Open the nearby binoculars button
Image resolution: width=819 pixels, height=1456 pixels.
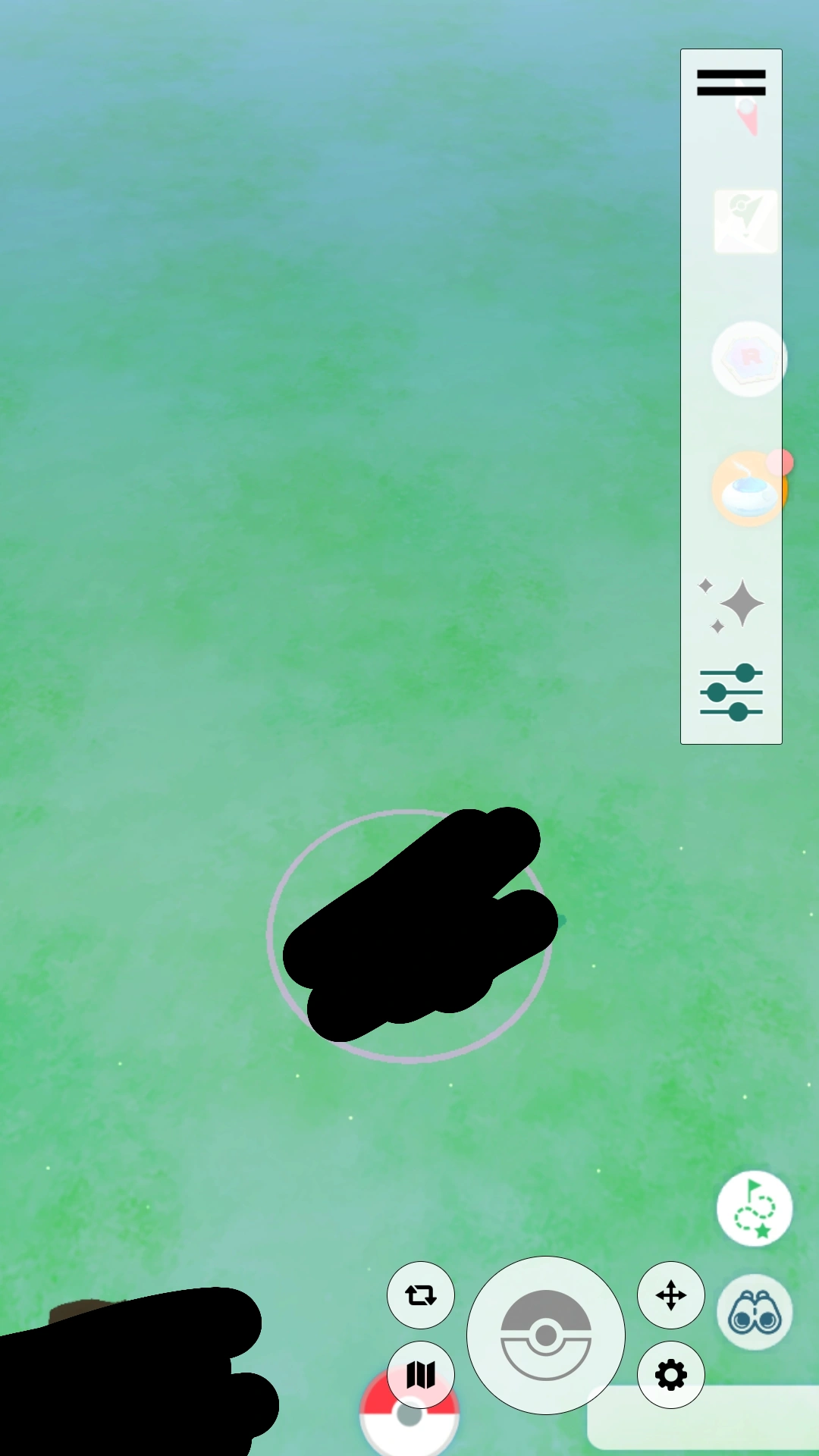tap(755, 1312)
